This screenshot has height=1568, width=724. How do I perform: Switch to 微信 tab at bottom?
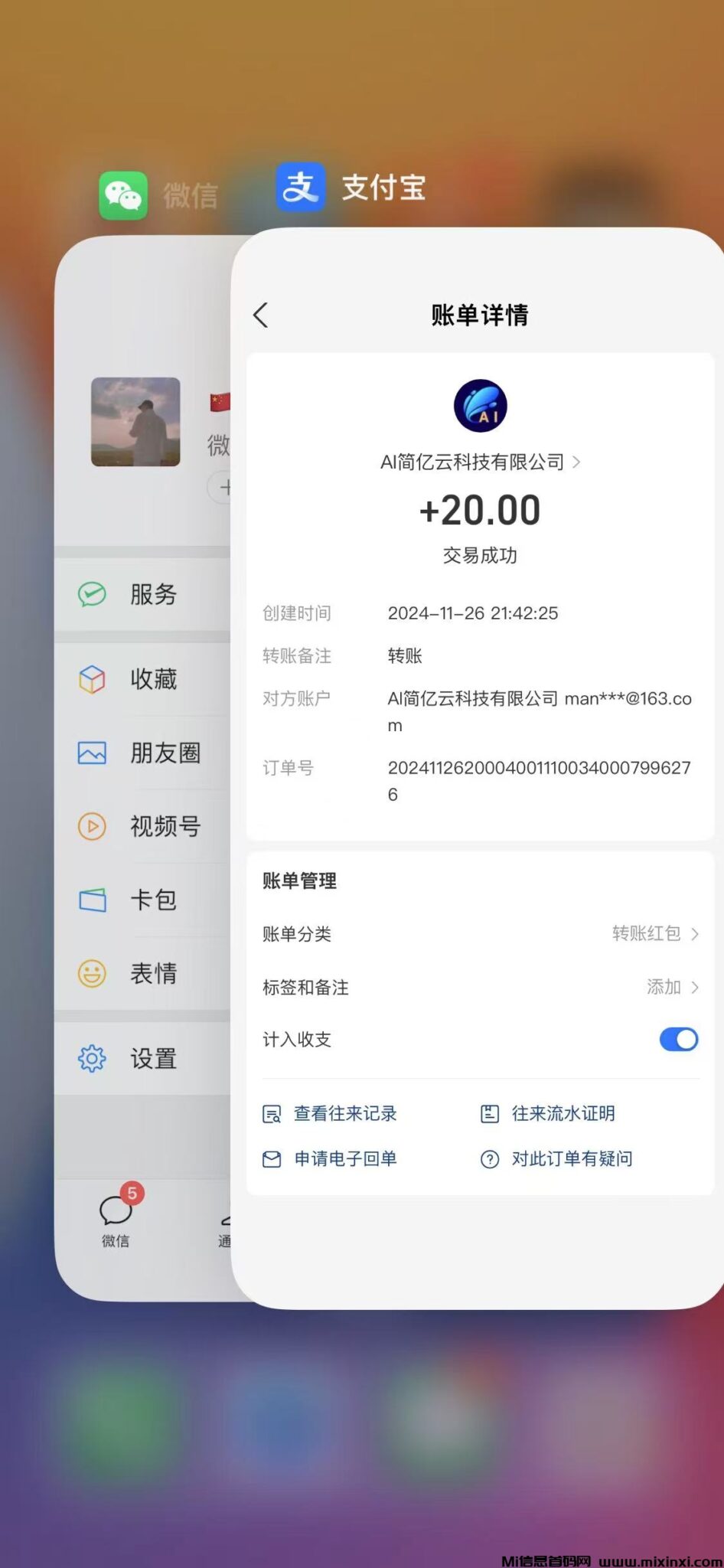pyautogui.click(x=116, y=1225)
